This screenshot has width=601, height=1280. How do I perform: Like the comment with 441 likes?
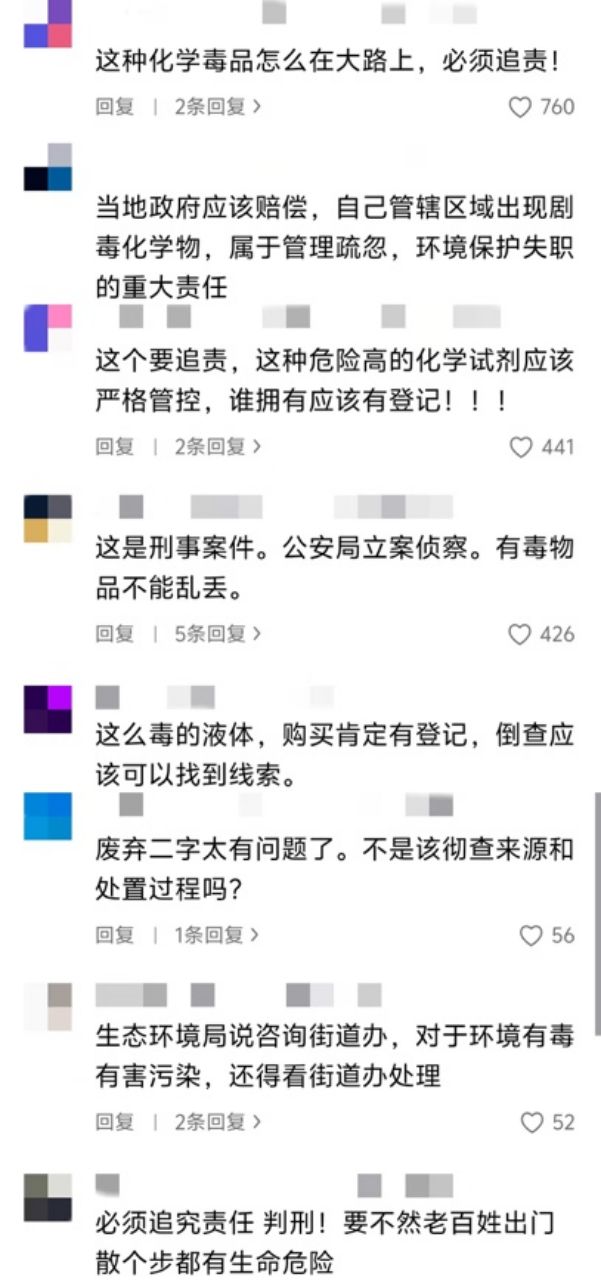pos(521,447)
